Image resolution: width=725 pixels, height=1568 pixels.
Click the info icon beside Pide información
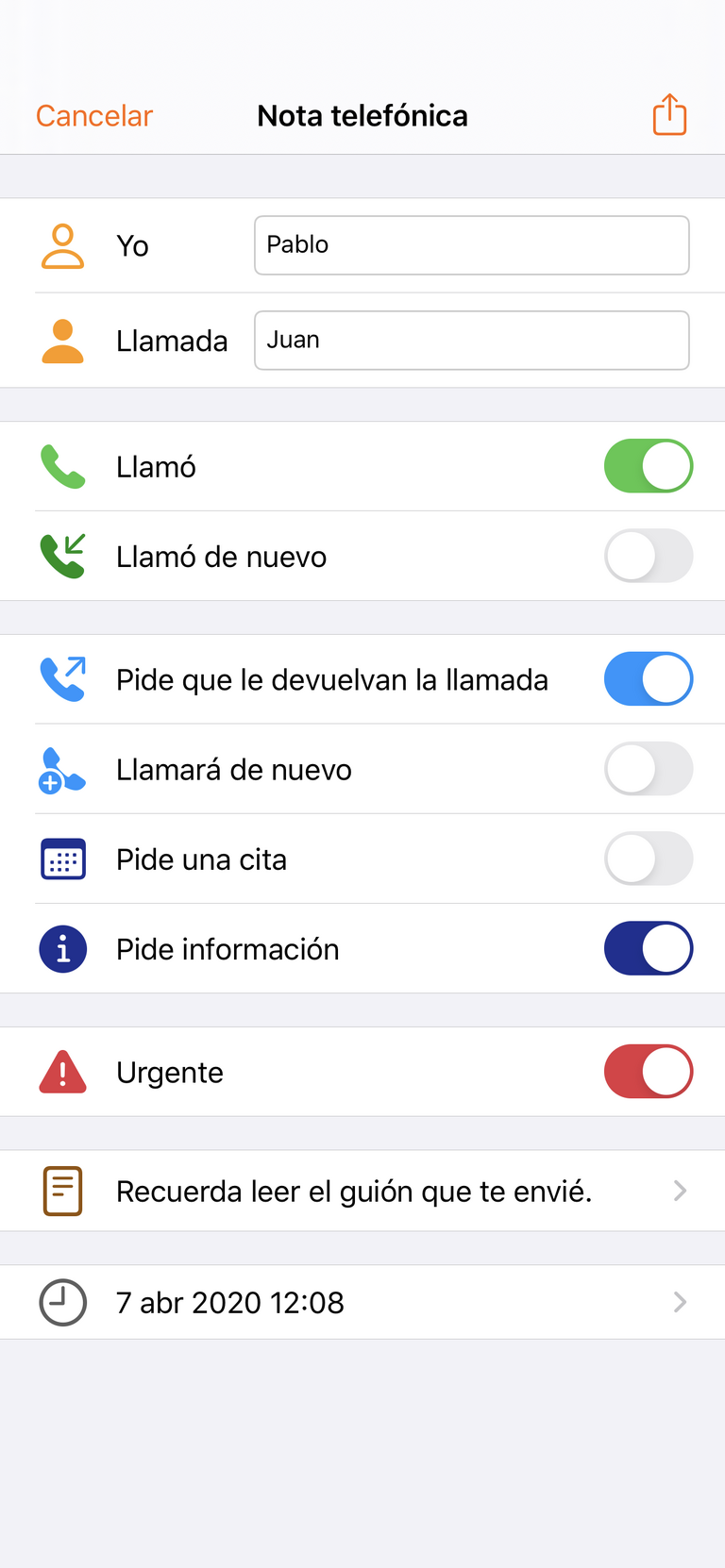(x=61, y=948)
